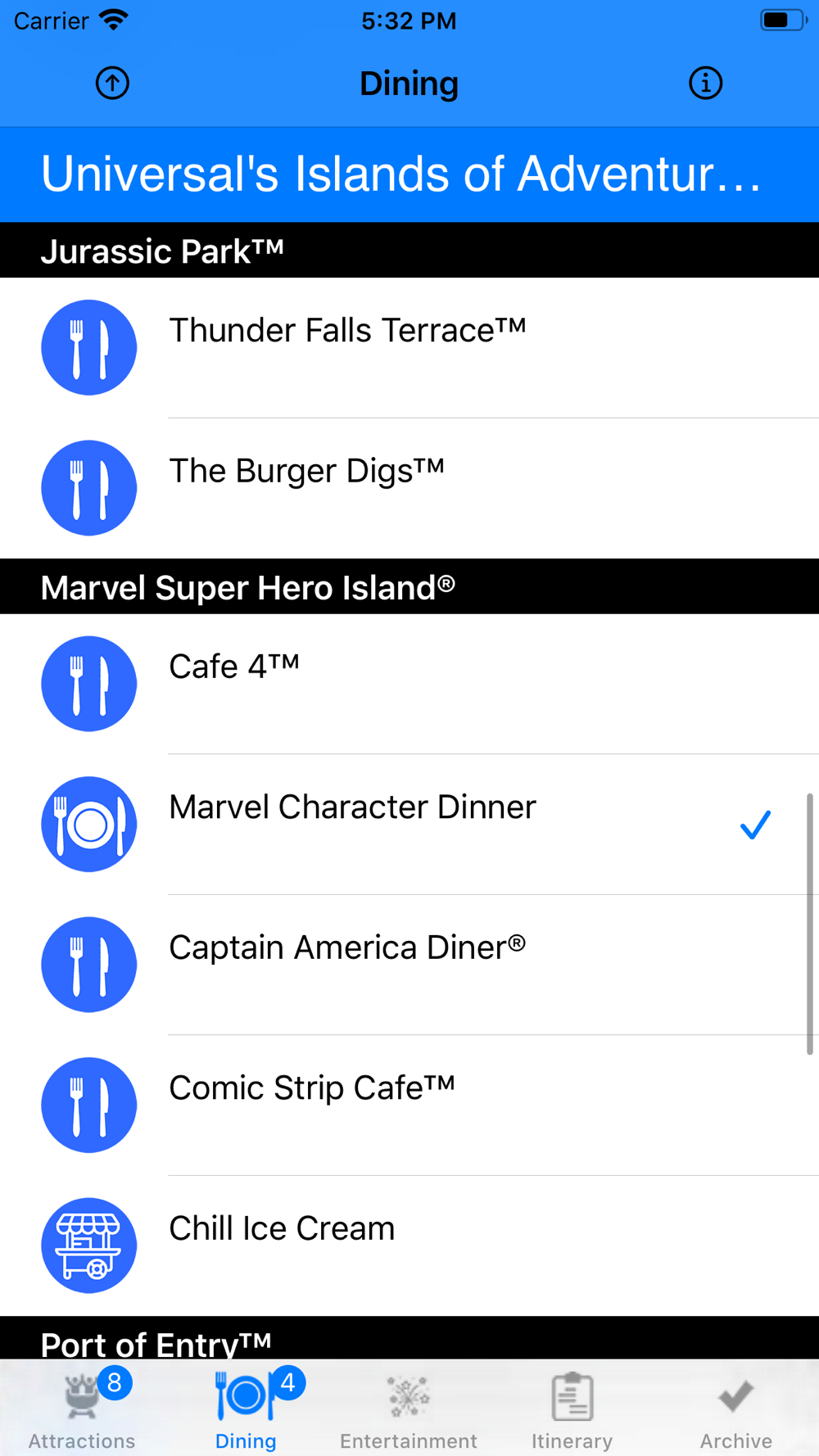View Captain America Diner
Viewport: 819px width, 1456px height.
coord(409,965)
